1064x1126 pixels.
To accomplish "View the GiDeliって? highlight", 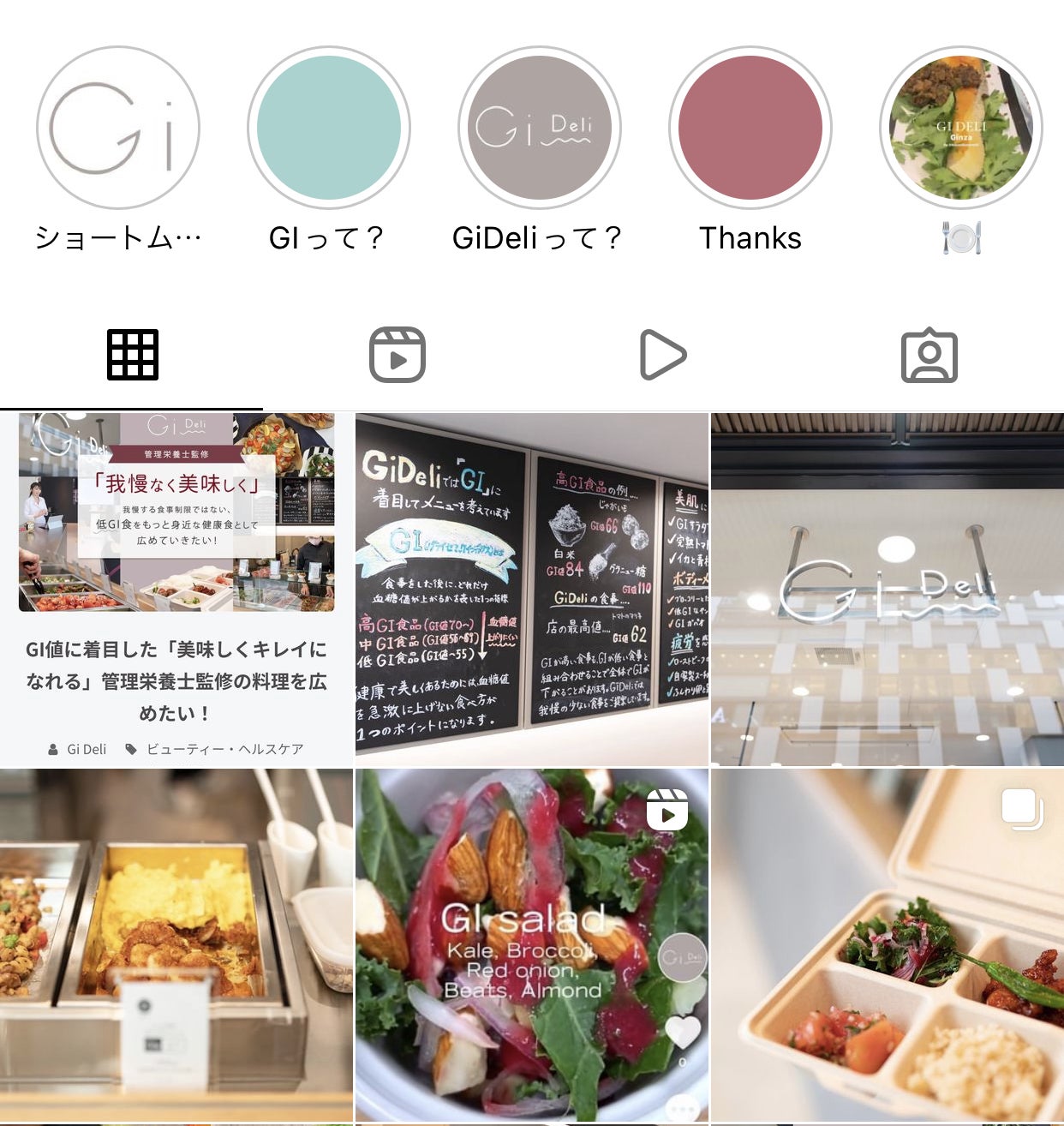I will [x=540, y=128].
